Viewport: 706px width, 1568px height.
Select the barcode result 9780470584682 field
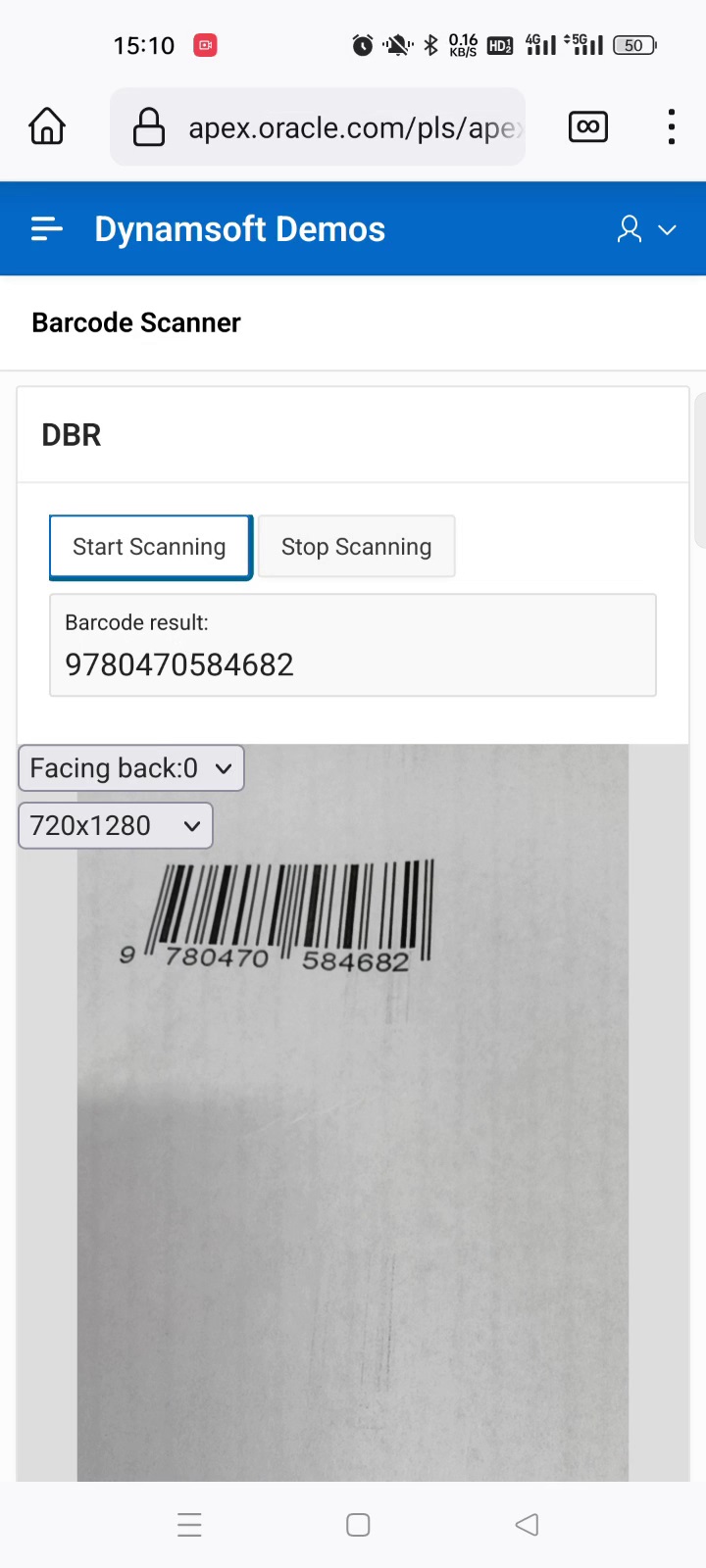coord(353,664)
